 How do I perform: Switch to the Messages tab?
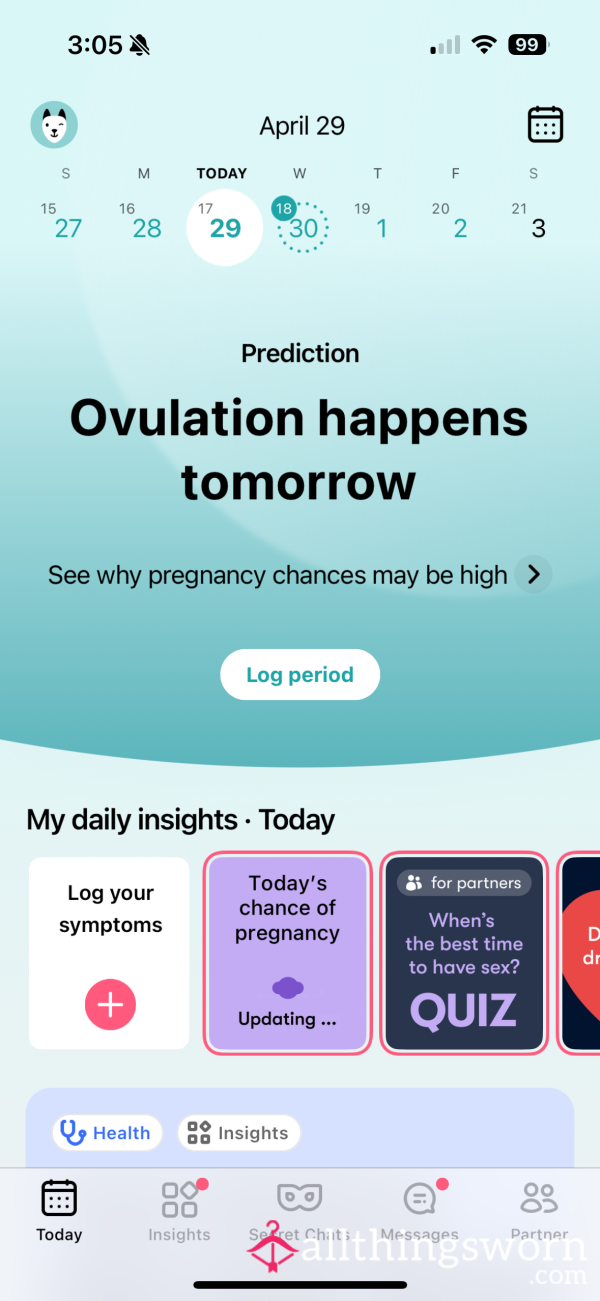420,1211
